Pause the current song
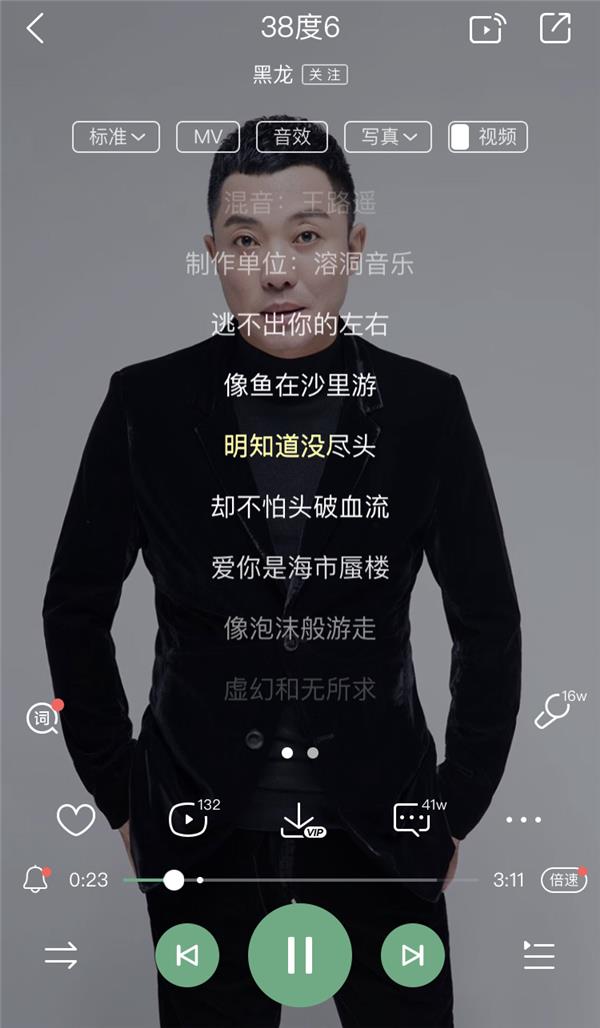This screenshot has height=1028, width=600. [300, 955]
